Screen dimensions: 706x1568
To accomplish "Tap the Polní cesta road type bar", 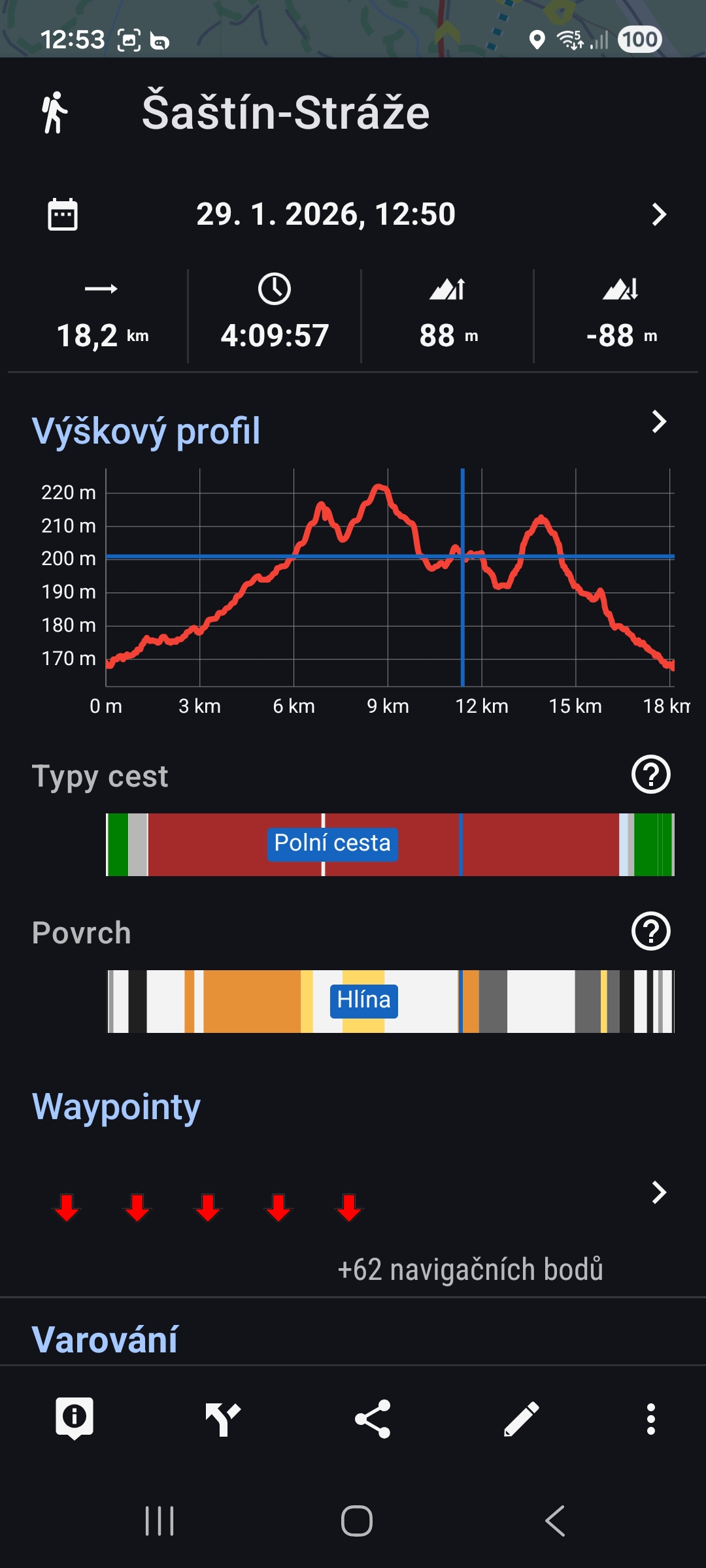I will point(390,844).
